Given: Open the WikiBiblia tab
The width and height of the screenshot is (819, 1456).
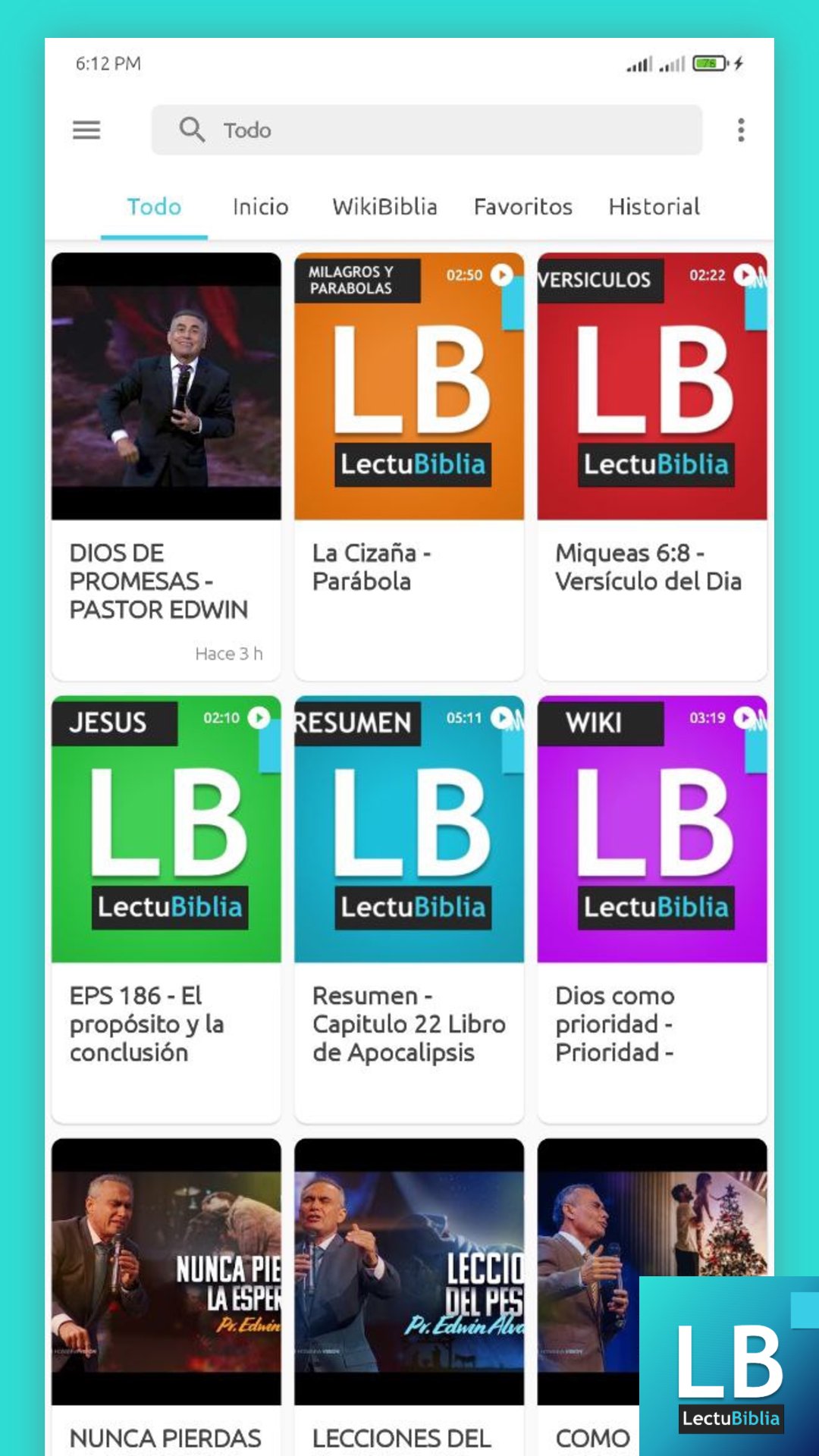Looking at the screenshot, I should click(x=384, y=206).
